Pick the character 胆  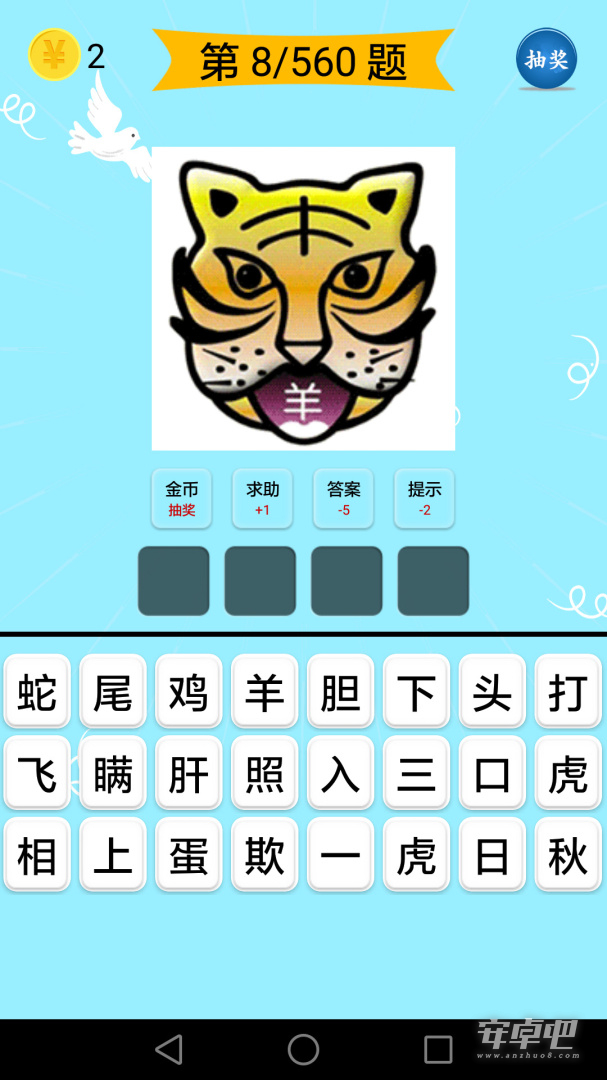click(x=340, y=692)
